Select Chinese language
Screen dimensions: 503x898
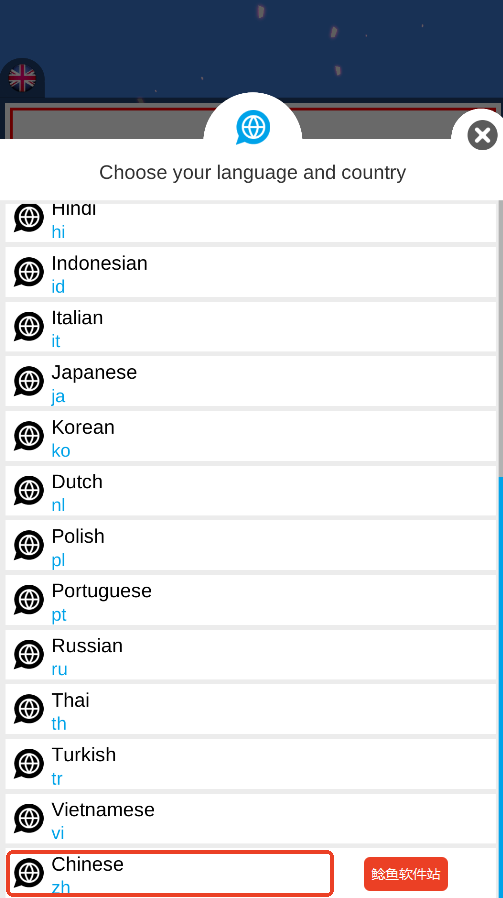(x=250, y=873)
